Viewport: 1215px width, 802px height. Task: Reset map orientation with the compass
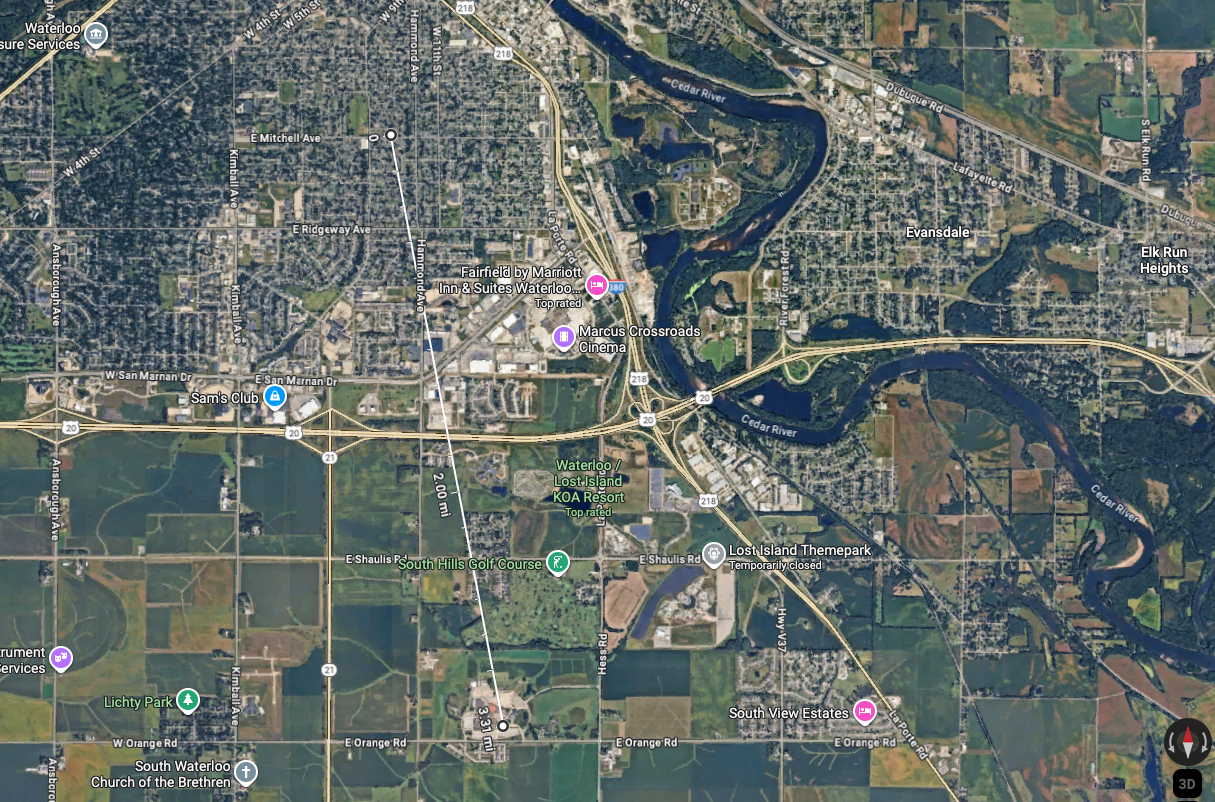(1187, 742)
